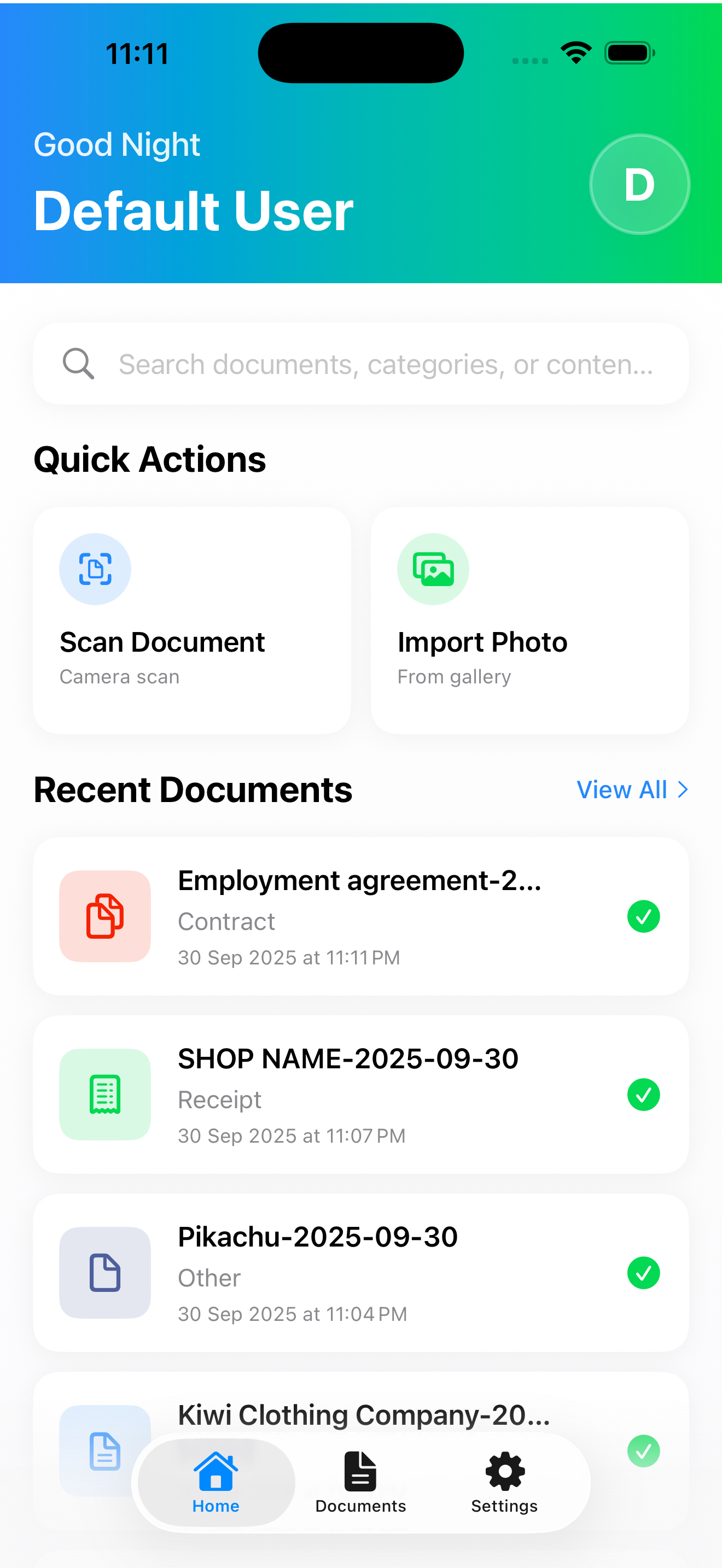722x1568 pixels.
Task: Tap the D profile avatar circle
Action: tap(639, 184)
